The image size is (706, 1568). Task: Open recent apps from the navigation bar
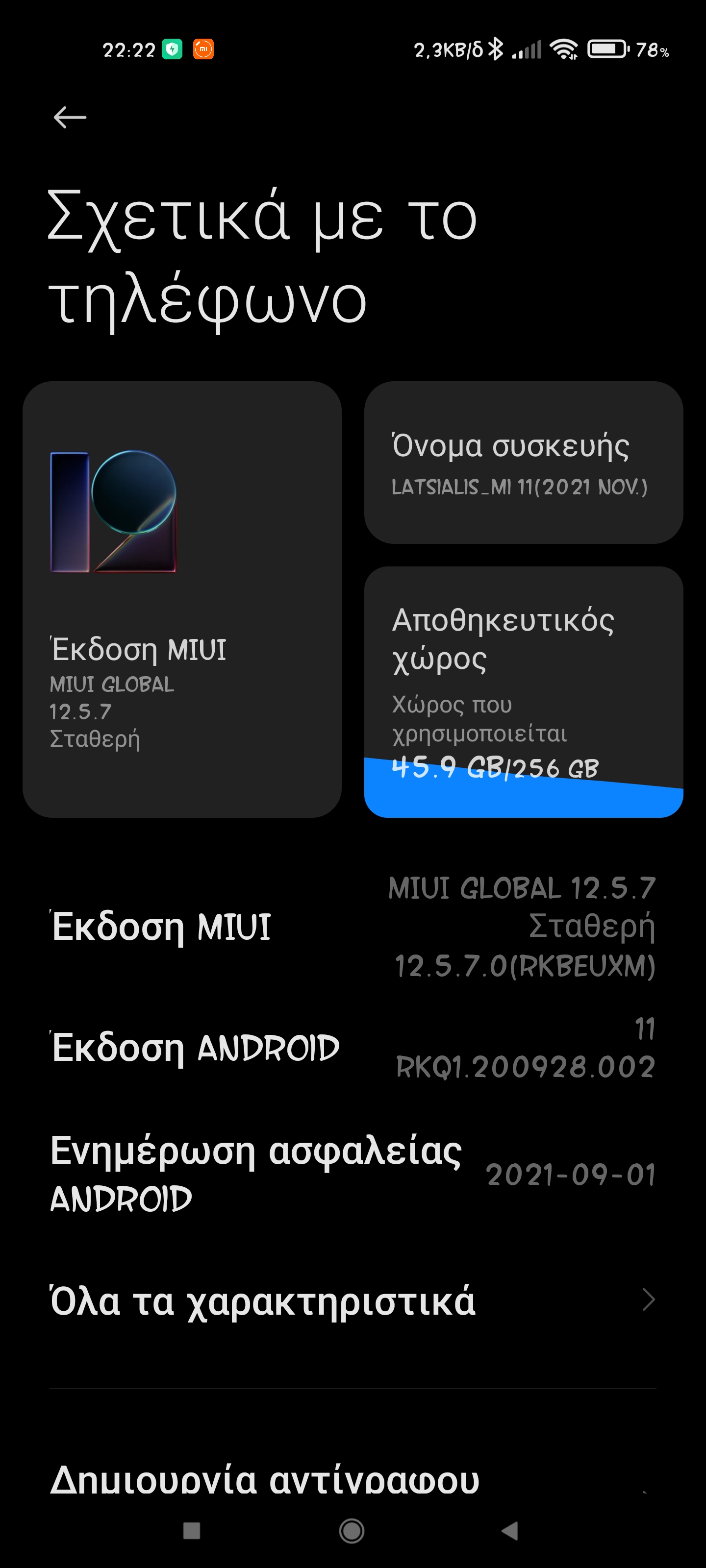[192, 1530]
